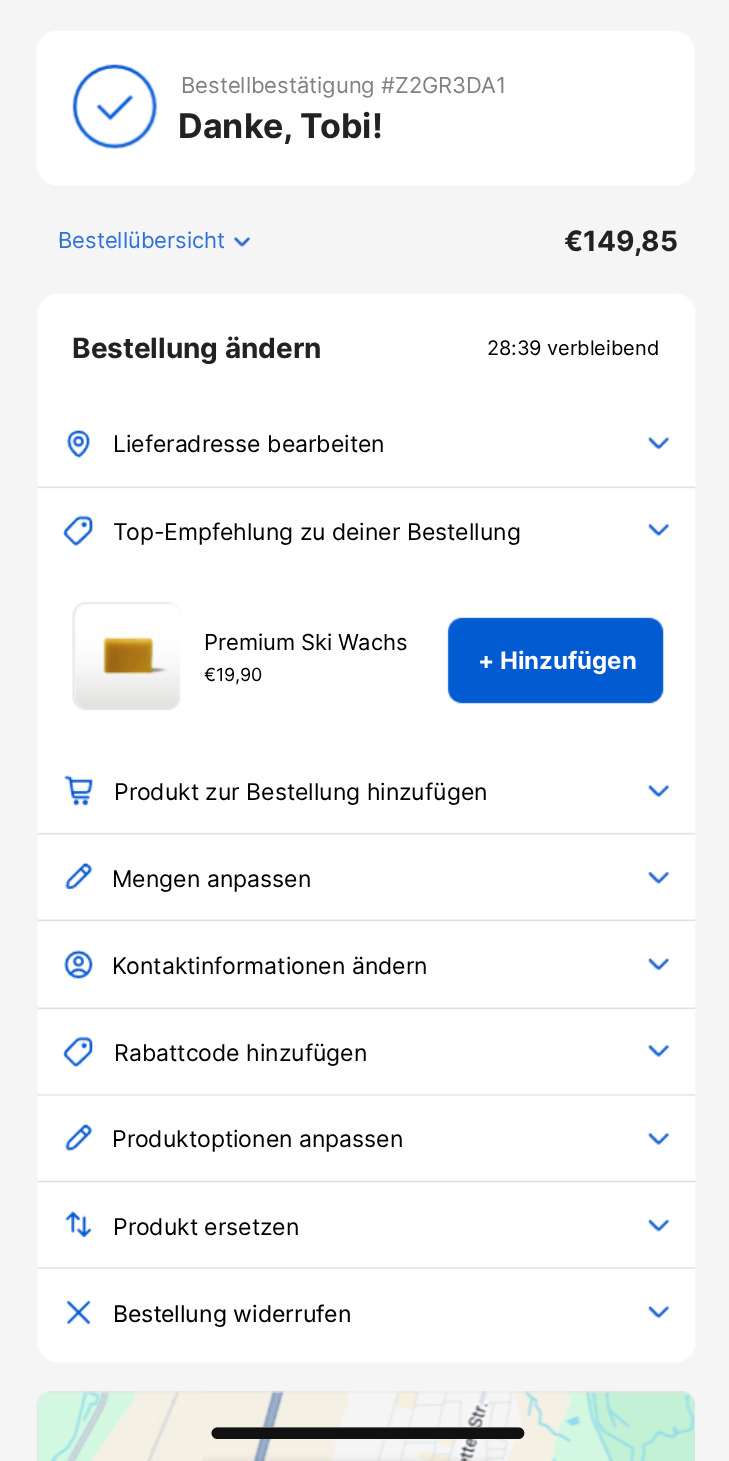
Task: Collapse Top-Empfehlung zu deiner Bestellung
Action: [366, 531]
